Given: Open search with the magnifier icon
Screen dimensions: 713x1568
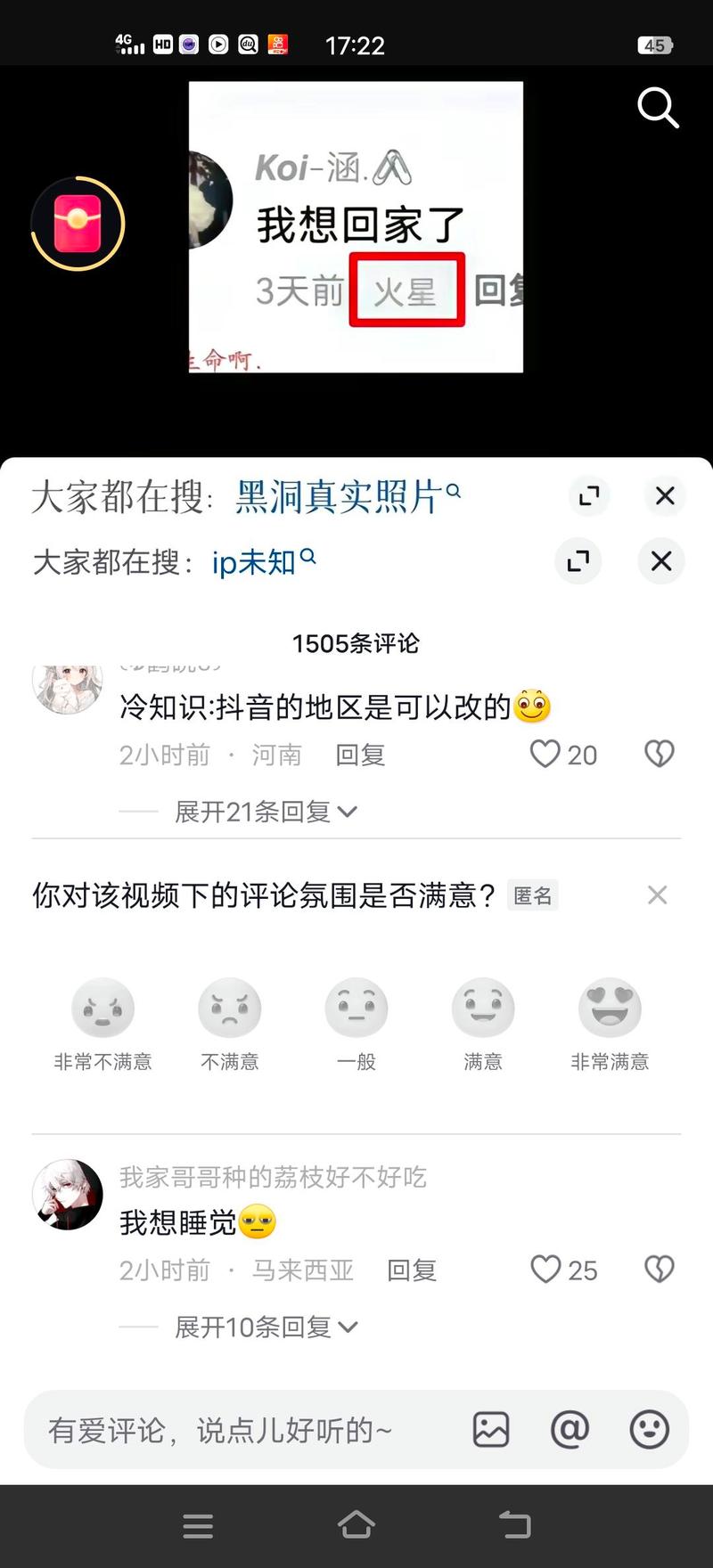Looking at the screenshot, I should tap(659, 108).
